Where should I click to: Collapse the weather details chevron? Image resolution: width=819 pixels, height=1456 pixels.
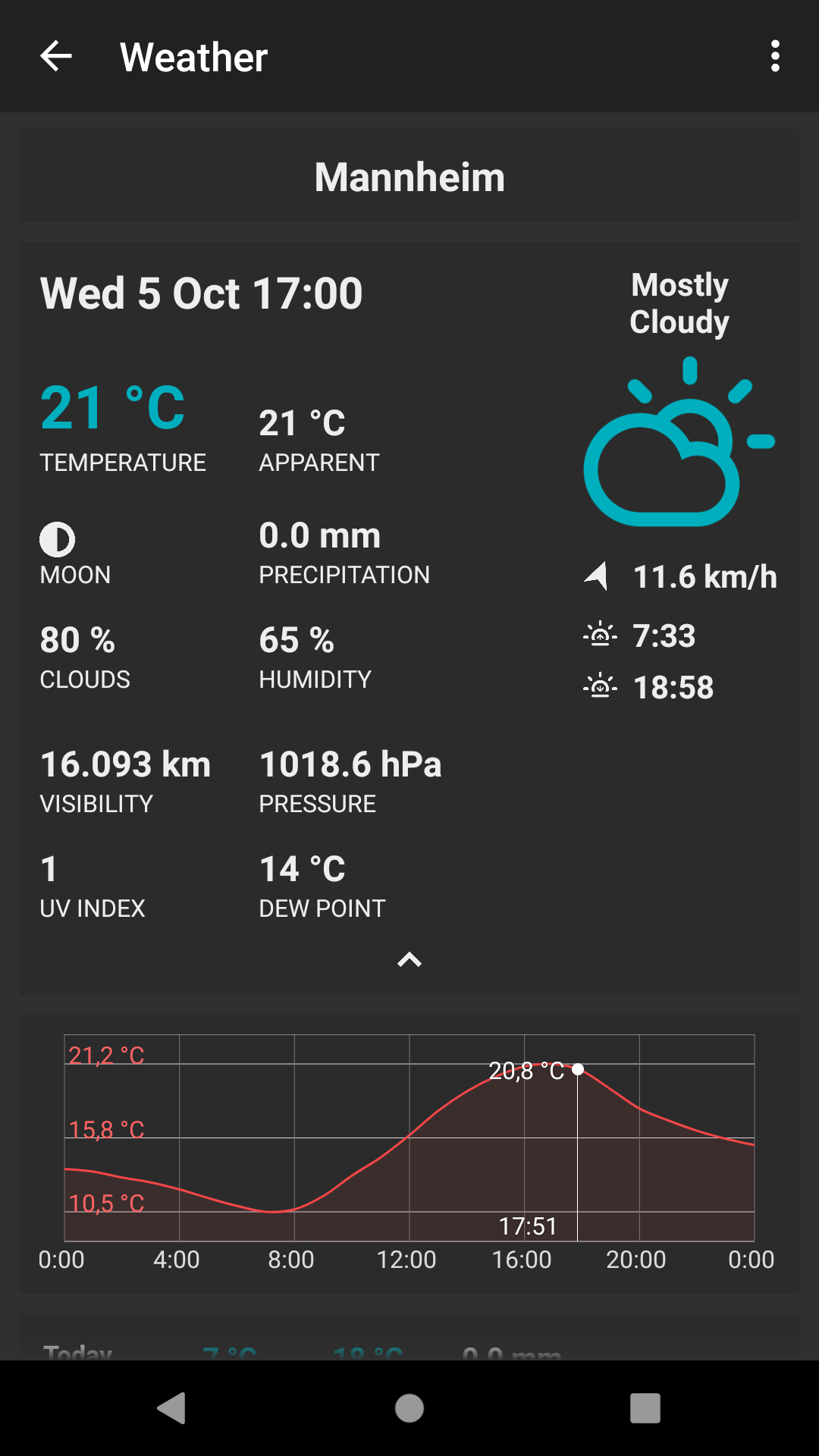[409, 960]
